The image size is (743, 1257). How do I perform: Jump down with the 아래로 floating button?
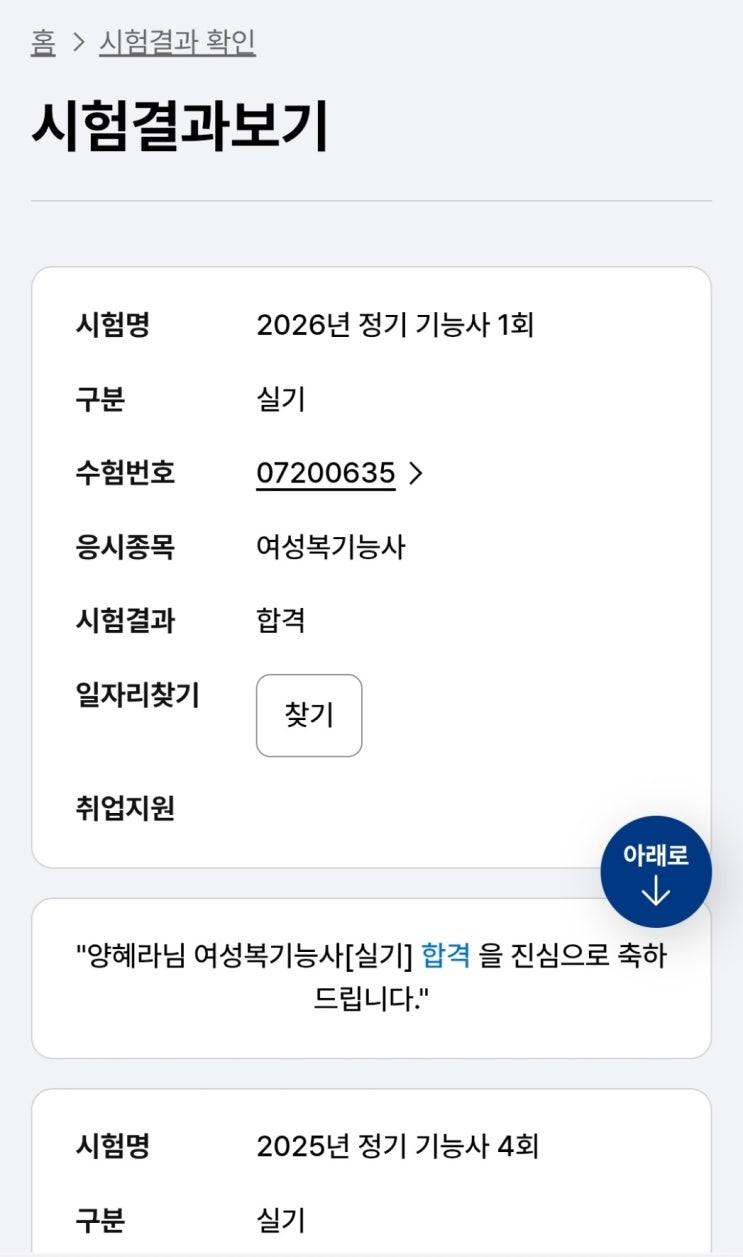pos(656,872)
